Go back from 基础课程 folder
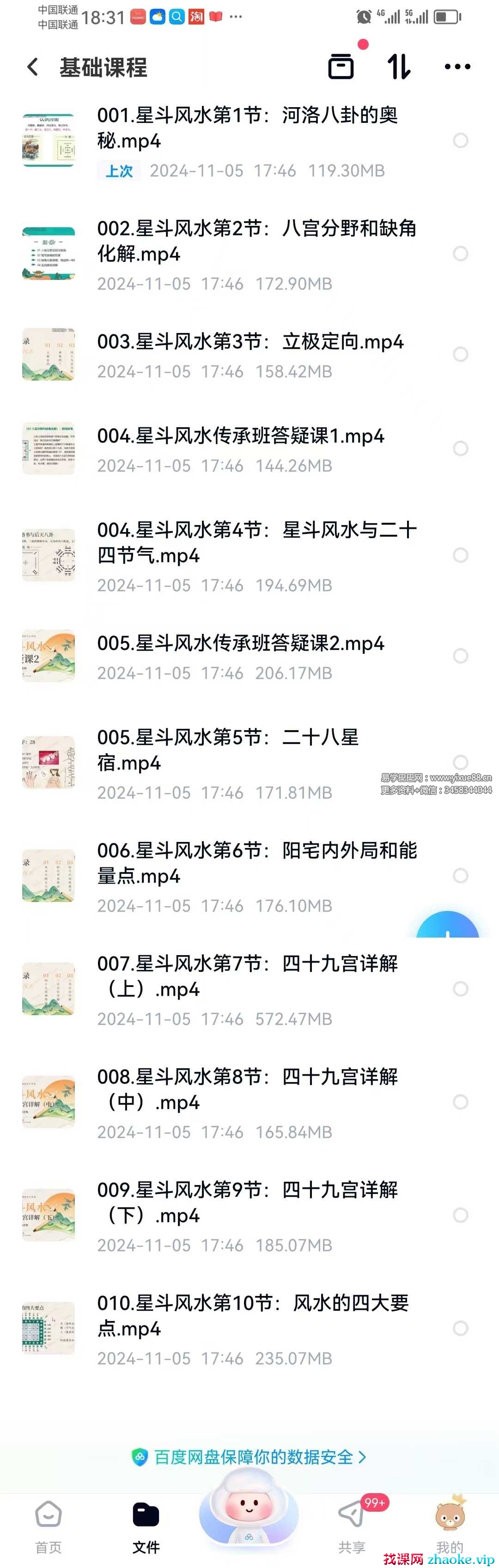The width and height of the screenshot is (499, 1568). click(x=33, y=67)
